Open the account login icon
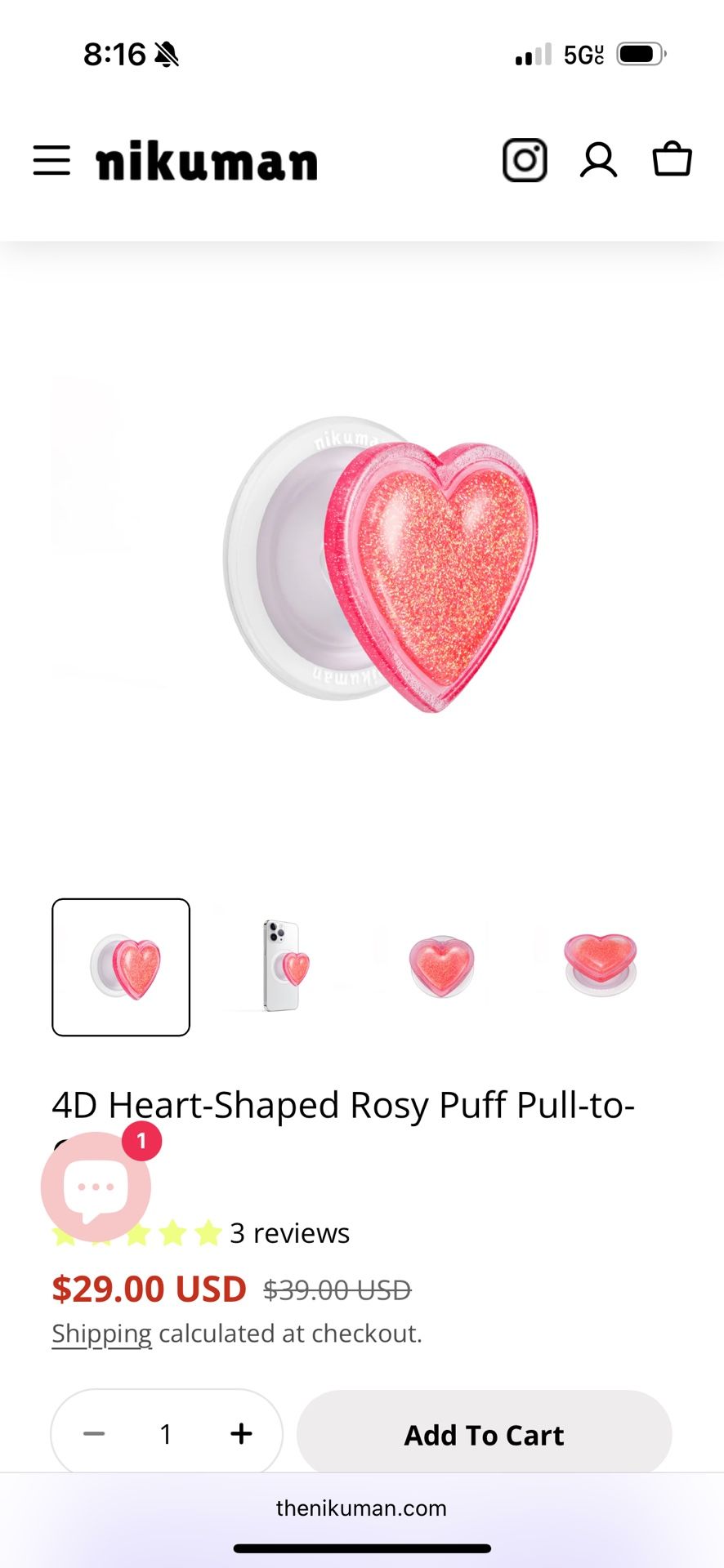The width and height of the screenshot is (724, 1568). coord(598,160)
